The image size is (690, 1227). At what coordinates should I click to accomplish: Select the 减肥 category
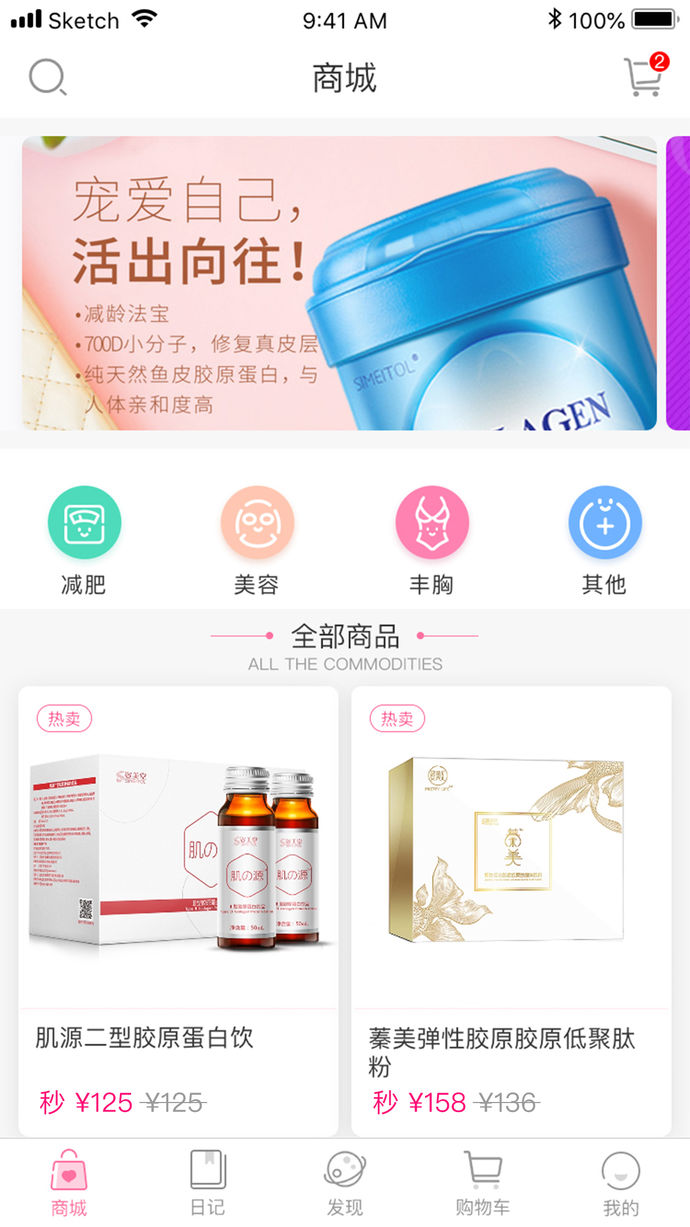coord(84,523)
